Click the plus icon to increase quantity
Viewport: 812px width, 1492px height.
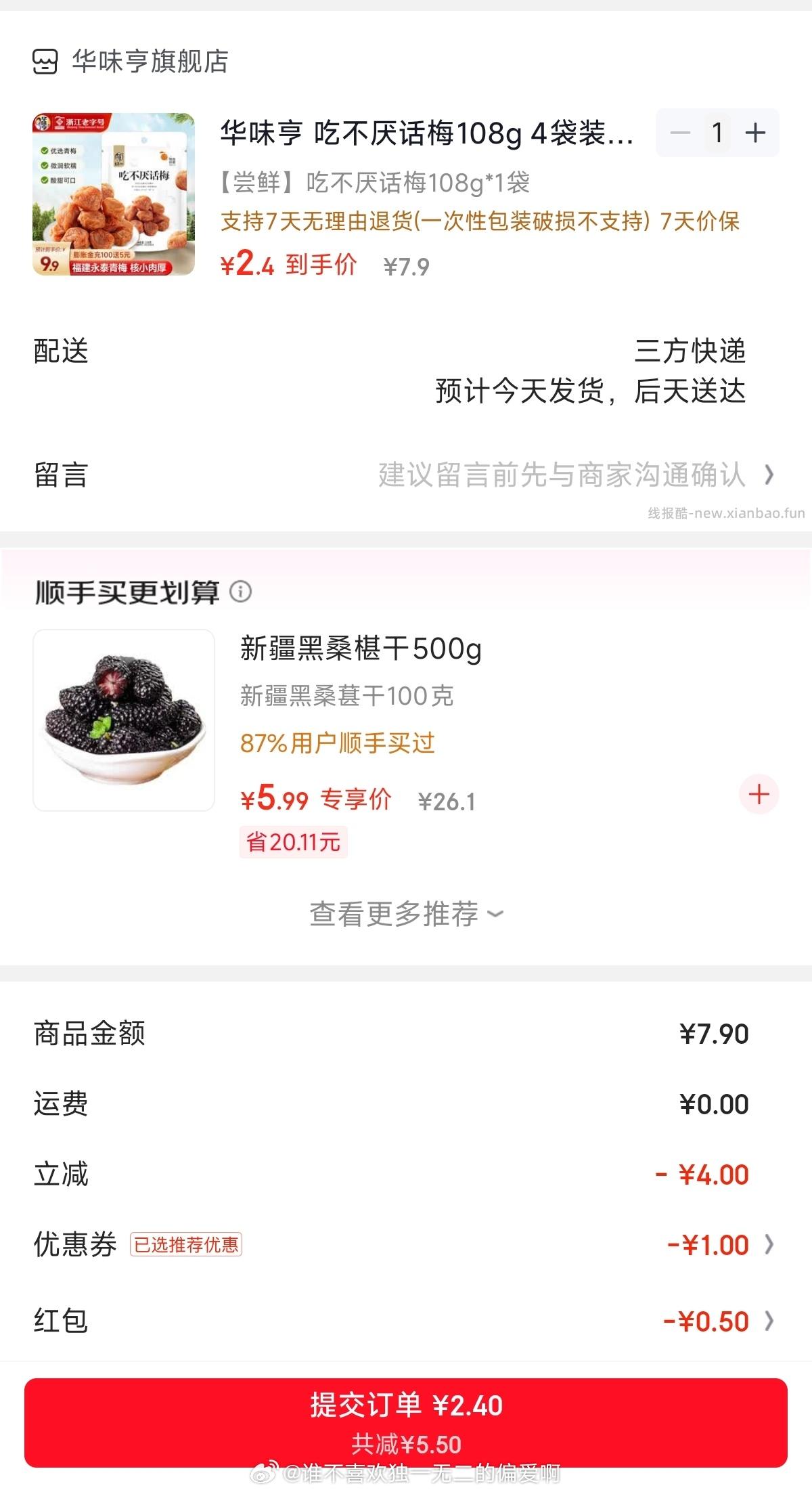pos(755,133)
